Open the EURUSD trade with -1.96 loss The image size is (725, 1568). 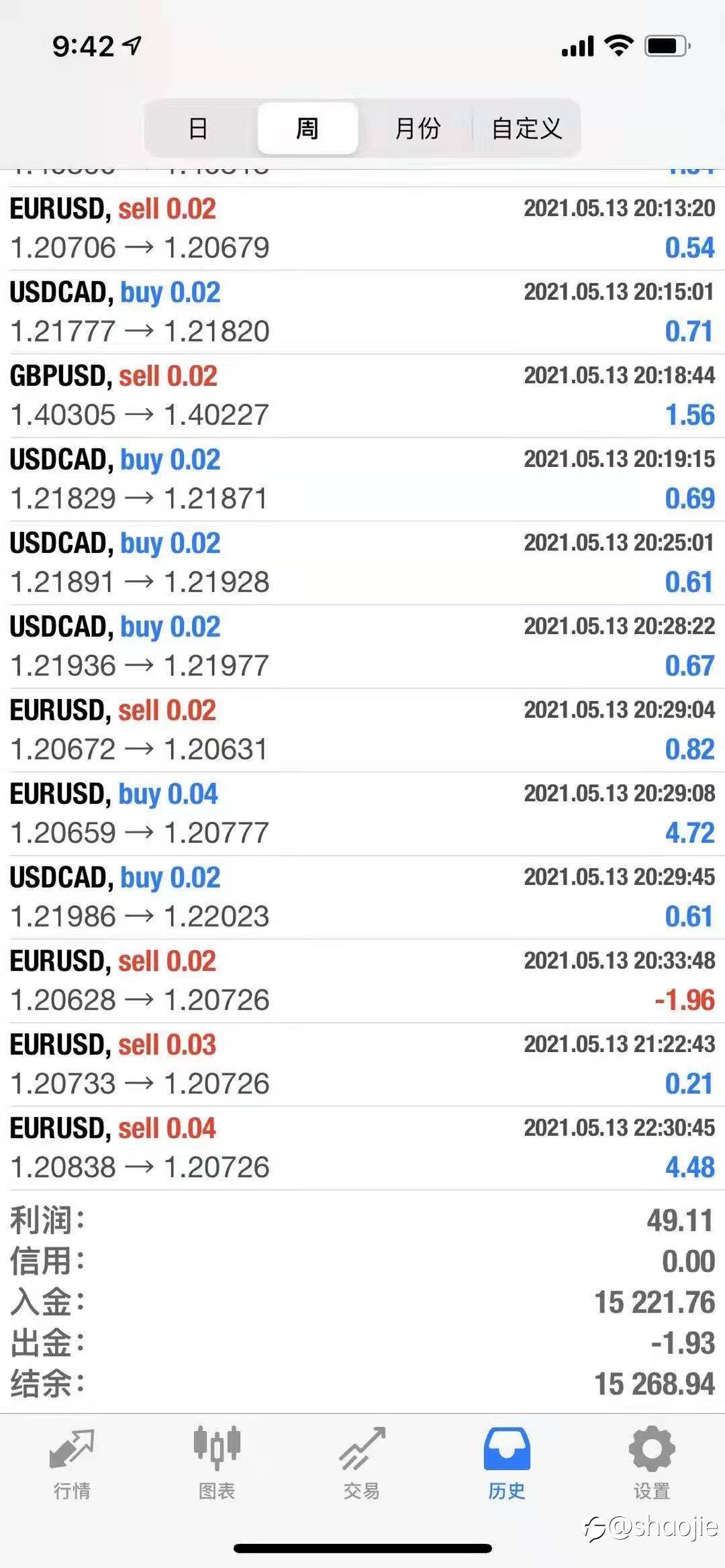point(362,981)
